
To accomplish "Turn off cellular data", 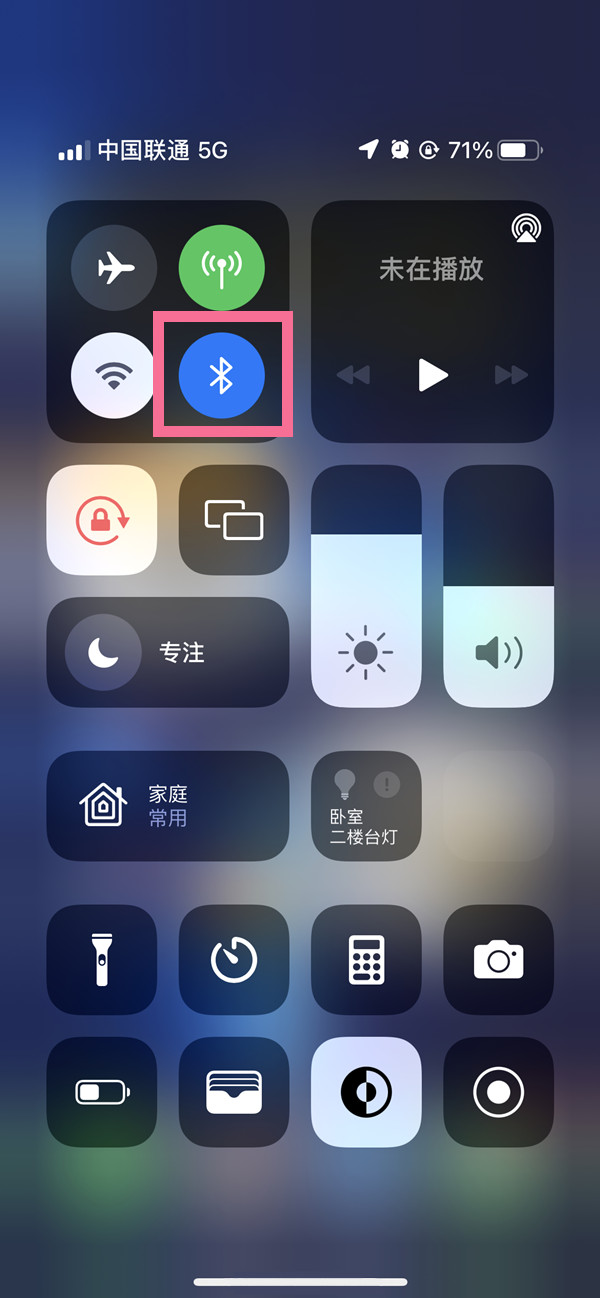I will click(222, 268).
